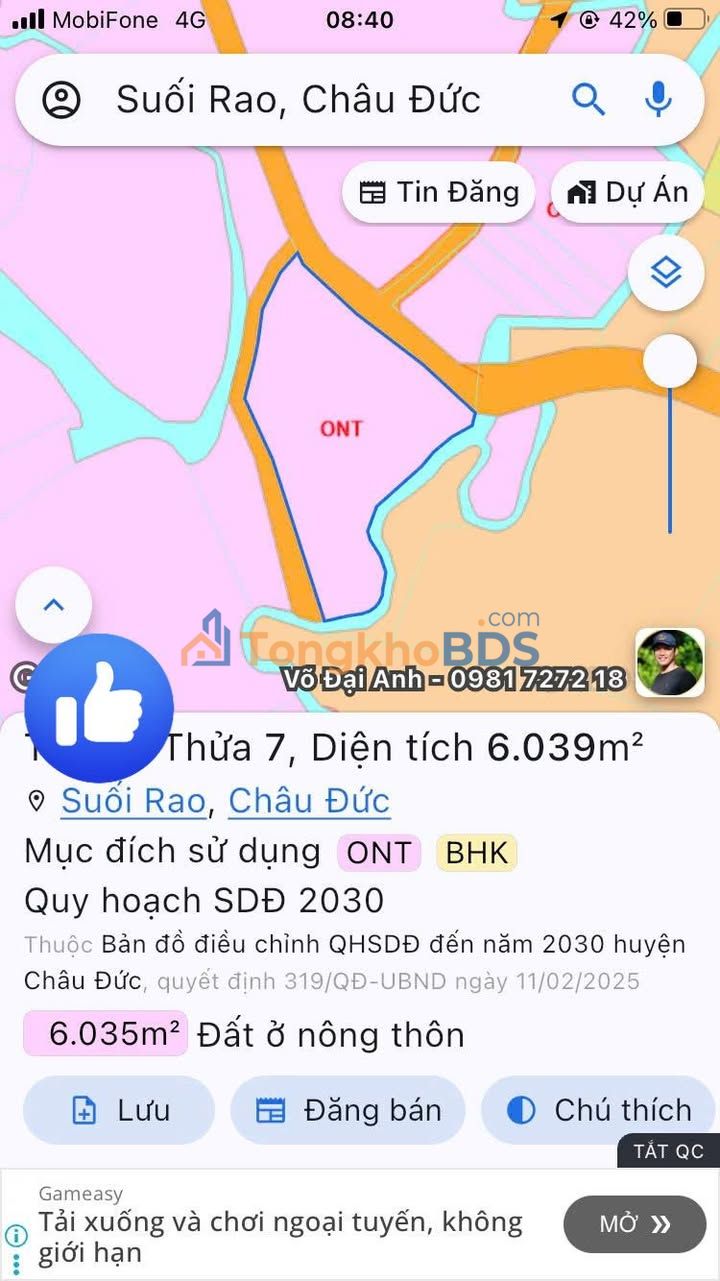
Task: Tap the Đăng bán button
Action: coord(348,1110)
